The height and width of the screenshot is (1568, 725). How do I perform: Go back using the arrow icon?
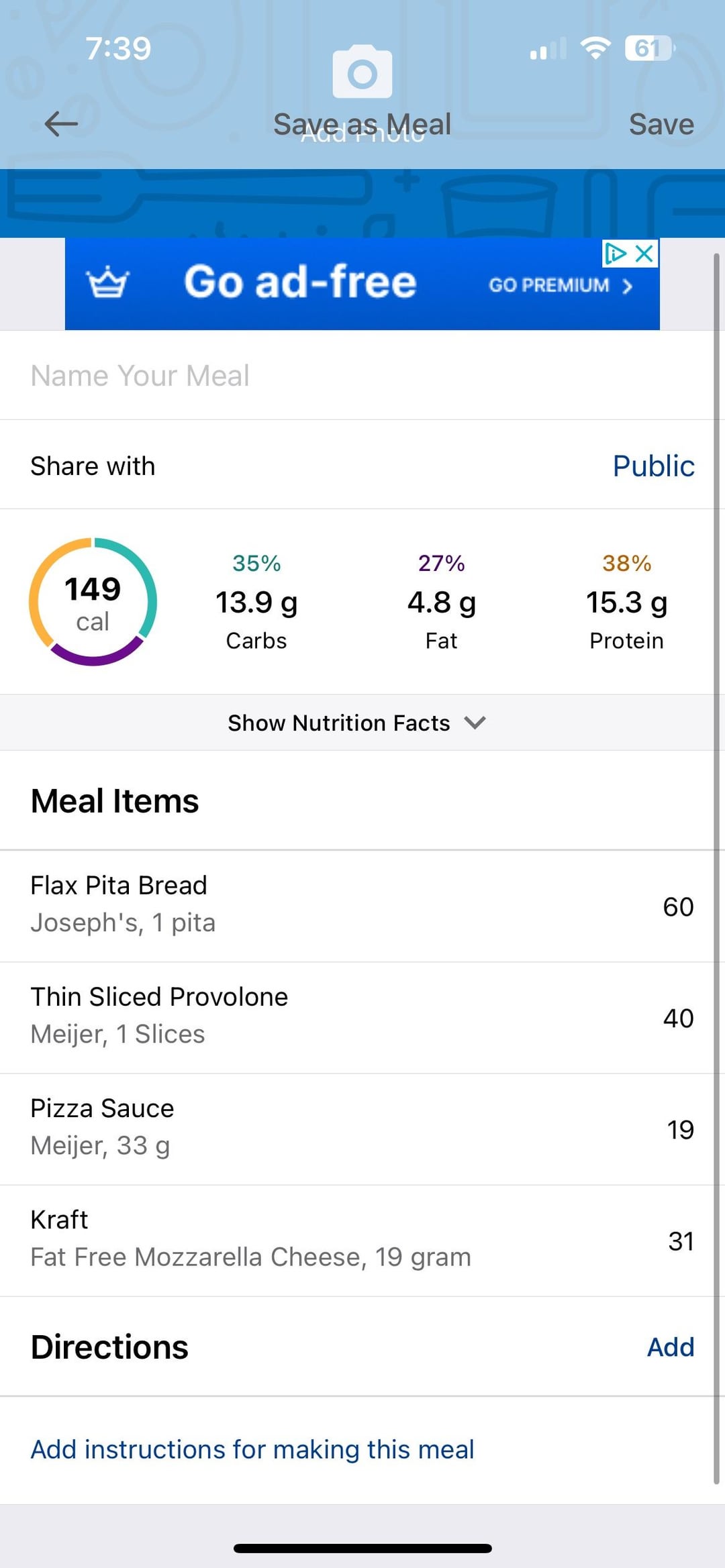tap(61, 124)
